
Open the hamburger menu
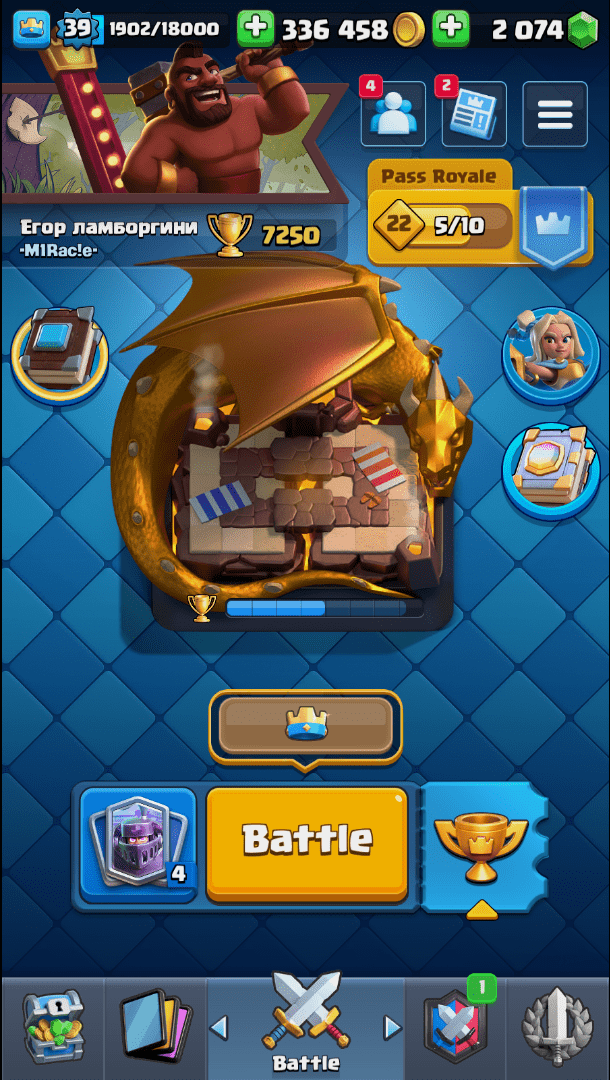point(554,115)
